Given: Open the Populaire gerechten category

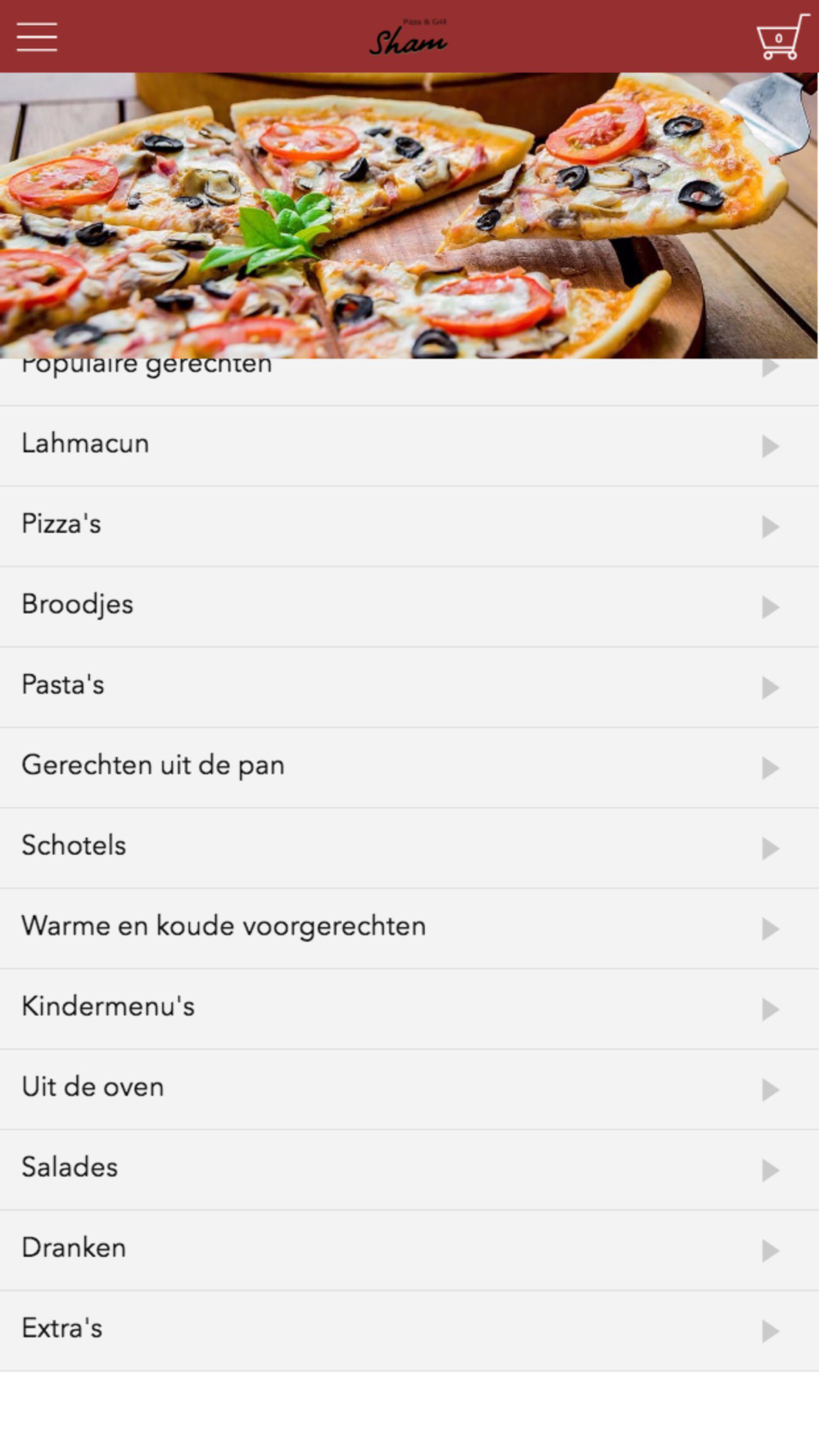Looking at the screenshot, I should pos(409,382).
